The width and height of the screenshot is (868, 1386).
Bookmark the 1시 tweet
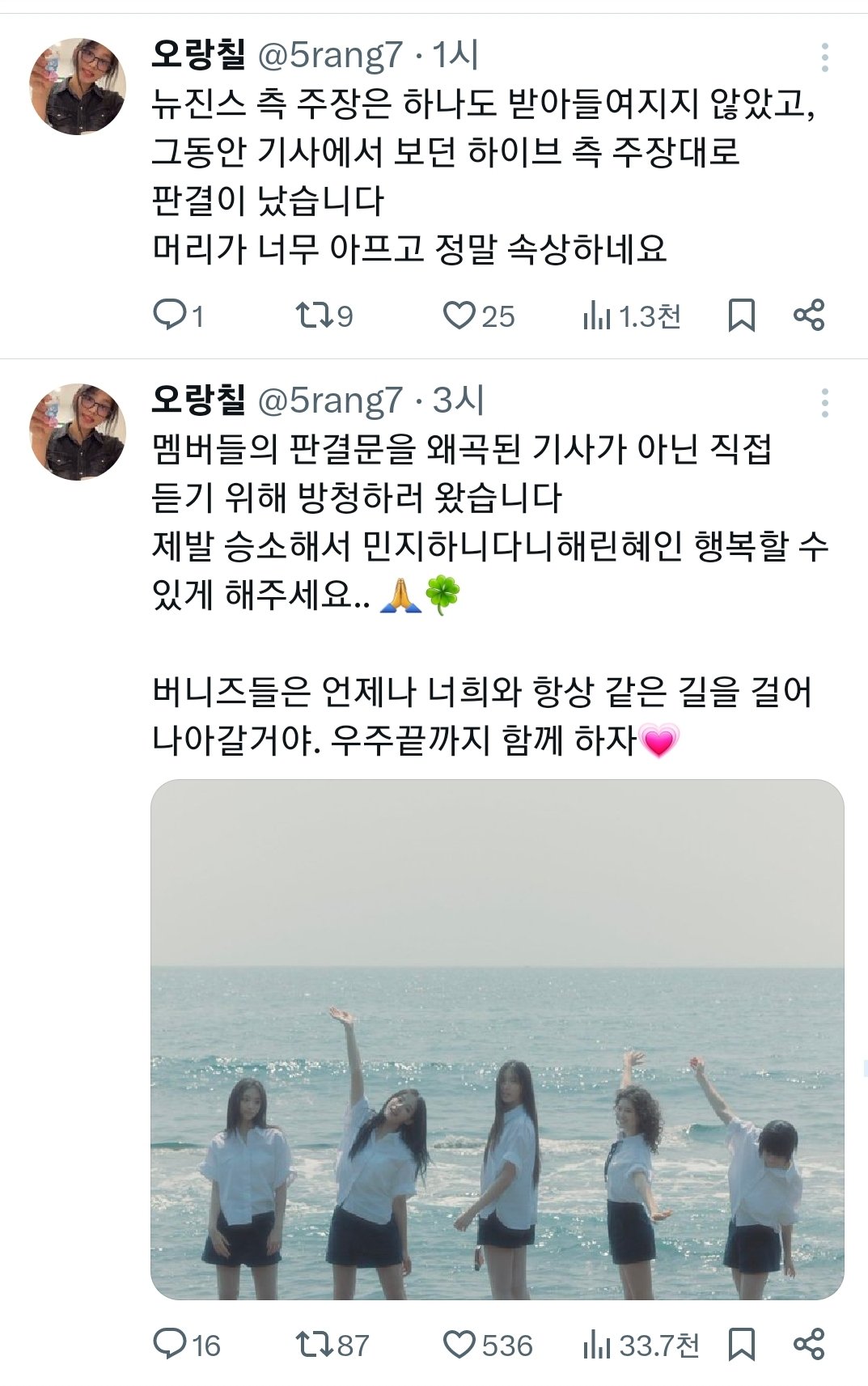tap(741, 315)
